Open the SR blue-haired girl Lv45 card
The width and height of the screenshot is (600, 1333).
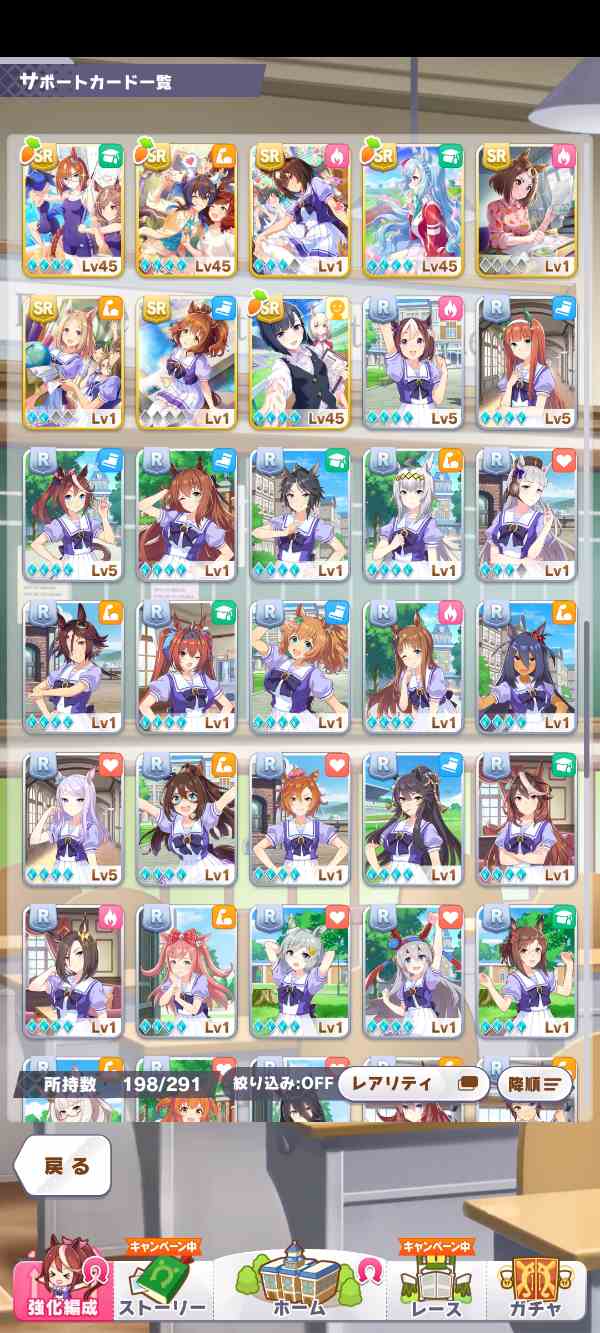coord(413,210)
